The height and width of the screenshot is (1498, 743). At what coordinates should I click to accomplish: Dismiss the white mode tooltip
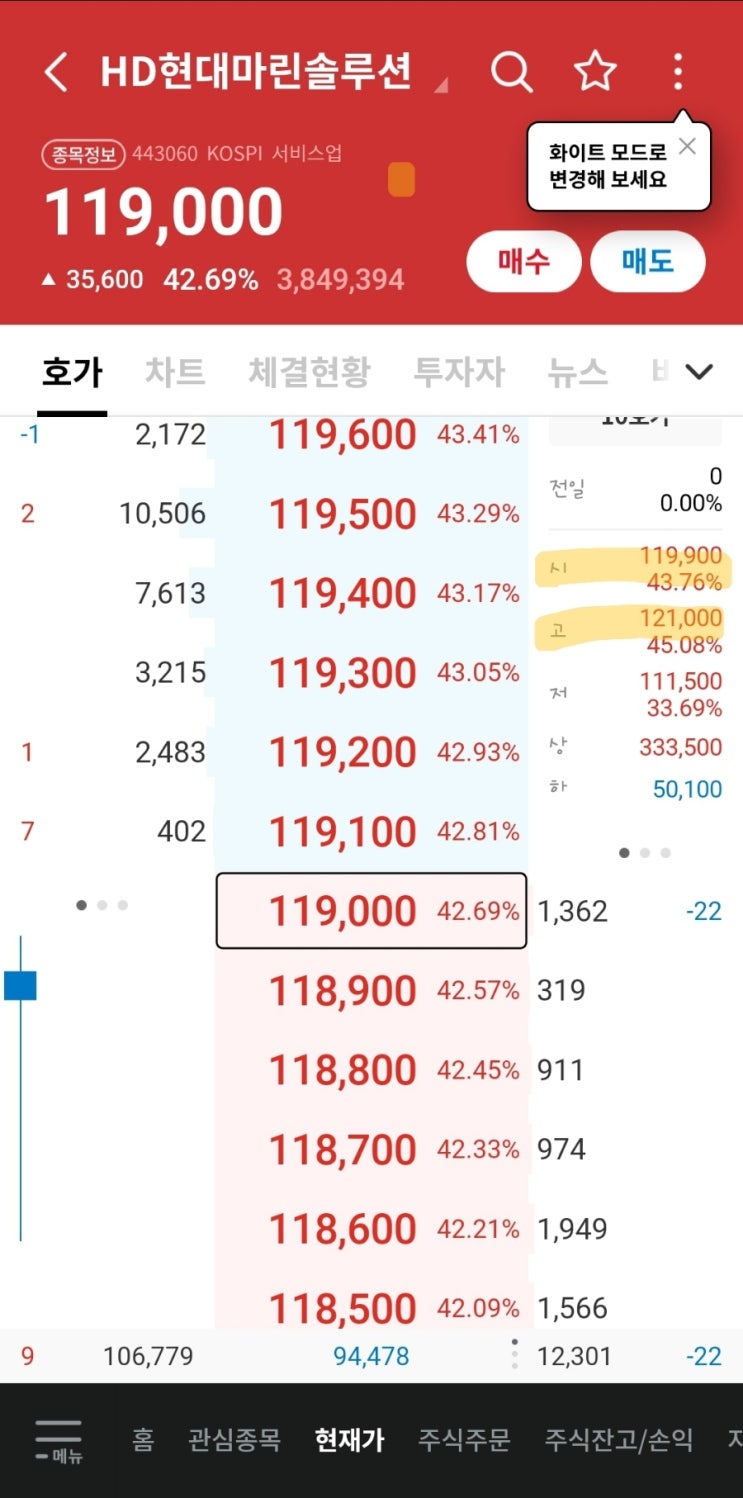[687, 147]
